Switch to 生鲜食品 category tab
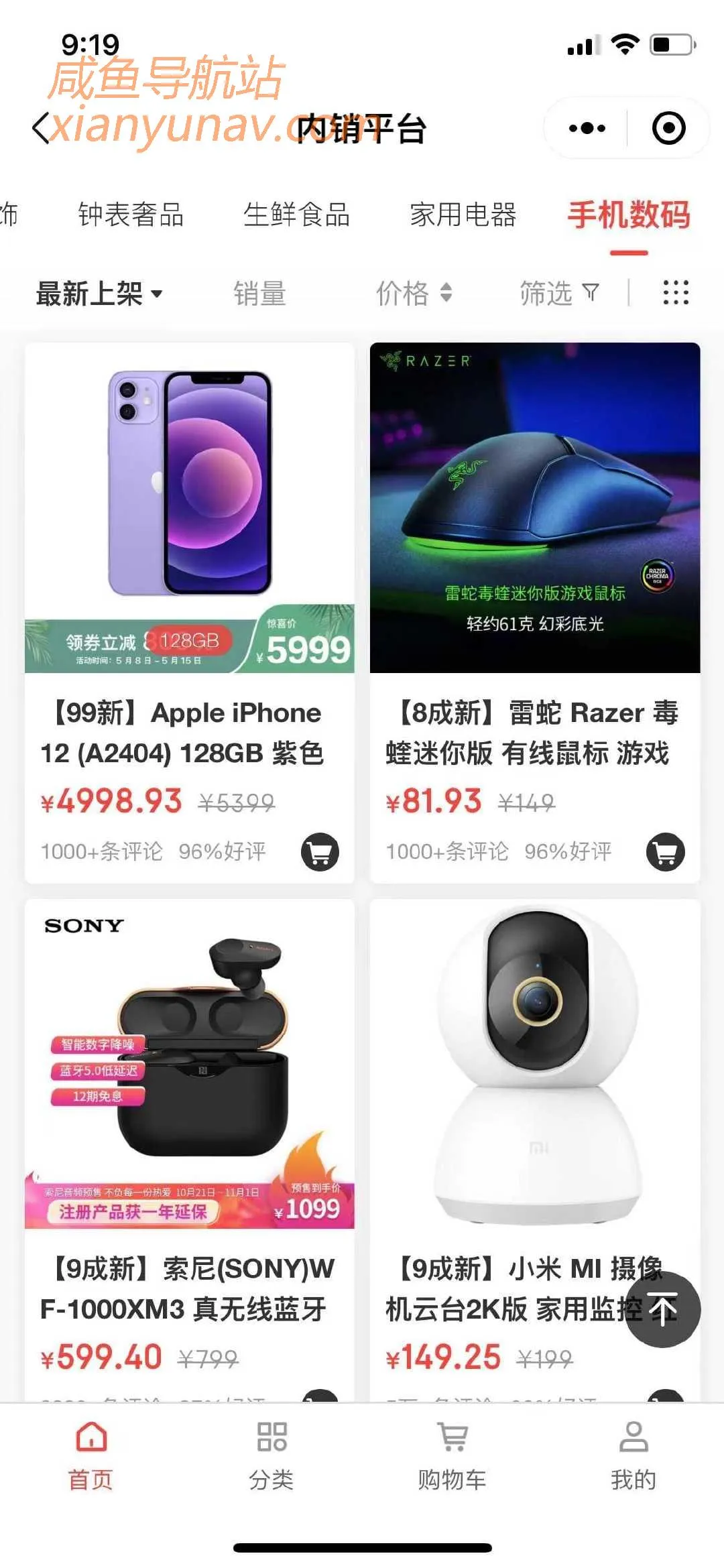 coord(296,215)
